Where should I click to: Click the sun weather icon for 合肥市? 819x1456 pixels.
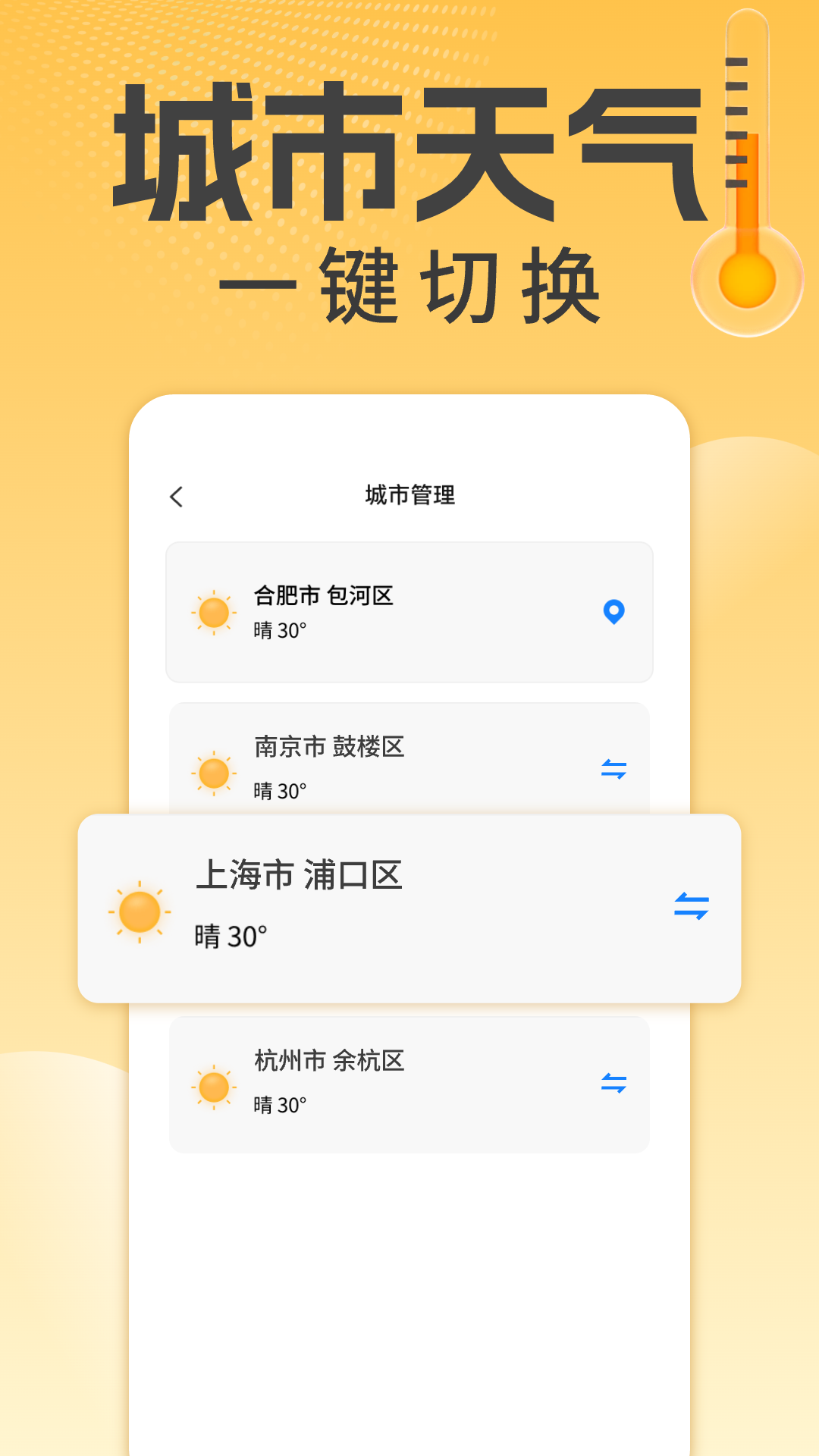[214, 612]
